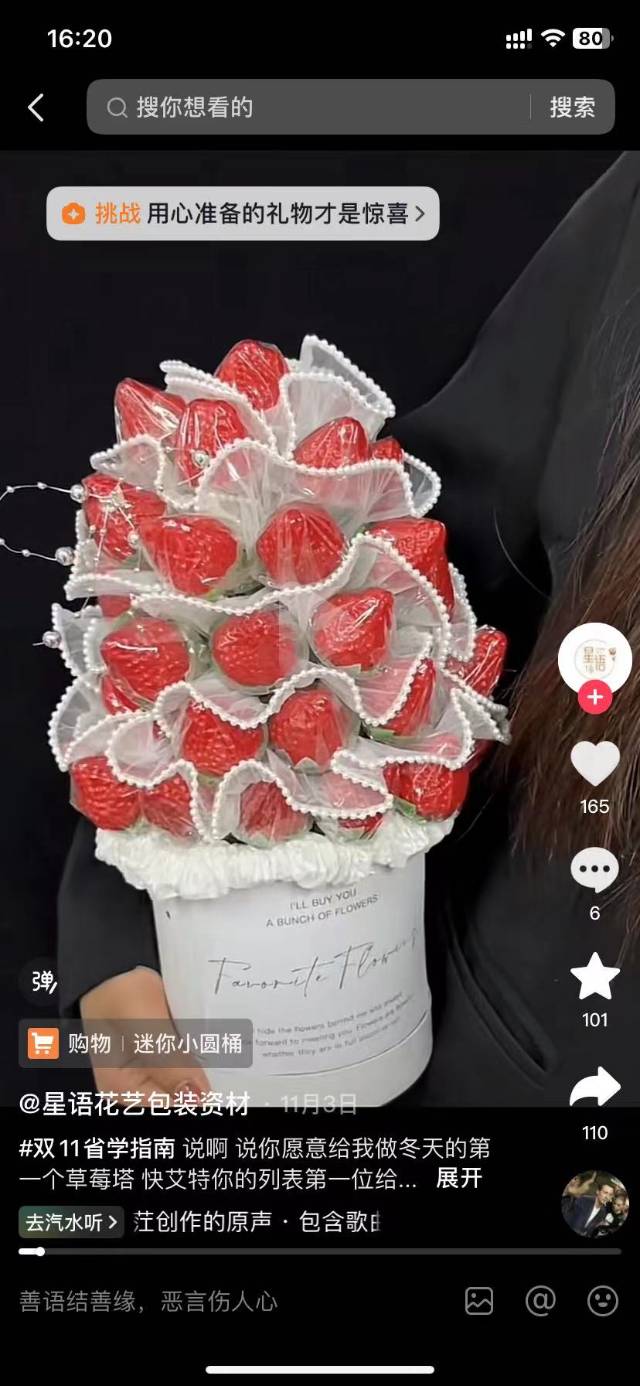
Task: Open the spinning music disc
Action: [594, 1204]
